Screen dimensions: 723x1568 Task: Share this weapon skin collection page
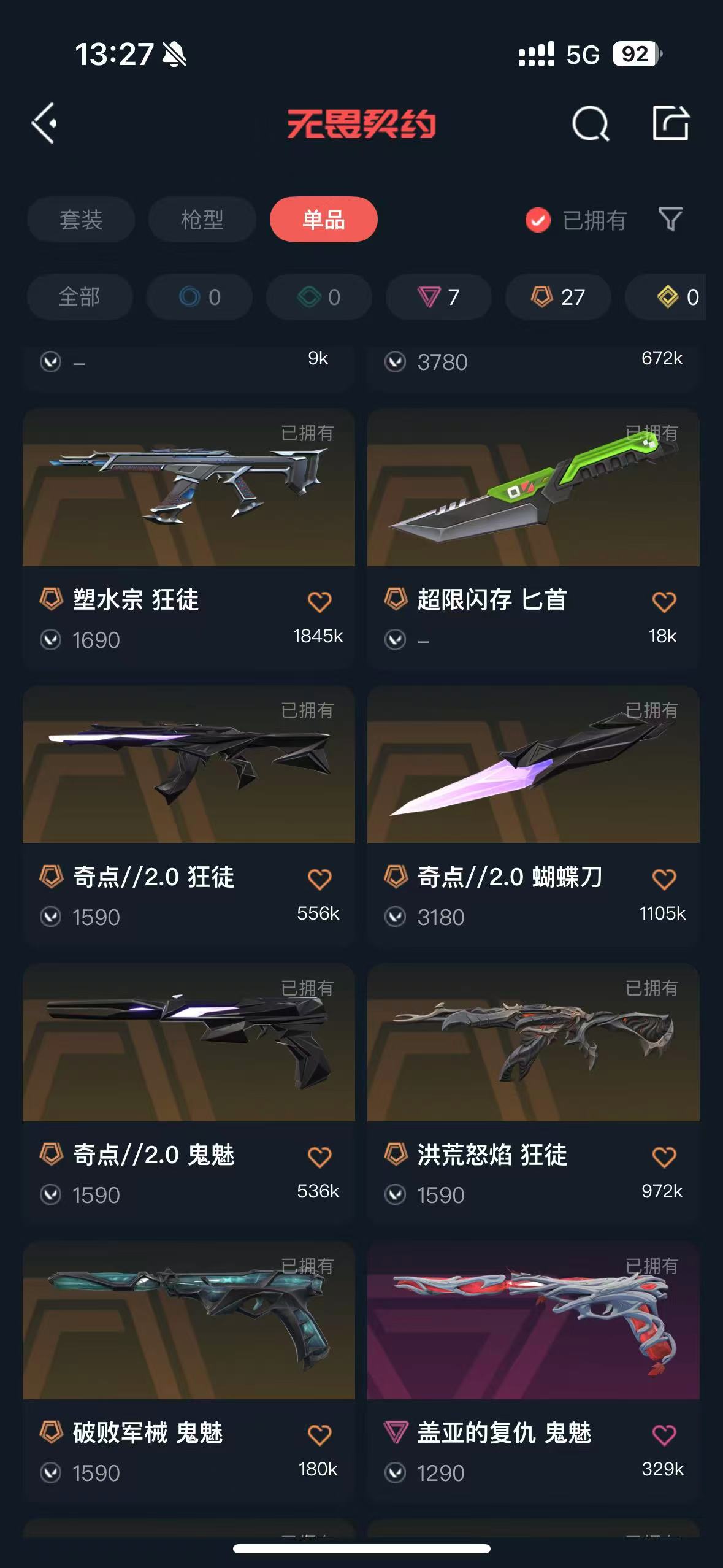click(x=670, y=123)
